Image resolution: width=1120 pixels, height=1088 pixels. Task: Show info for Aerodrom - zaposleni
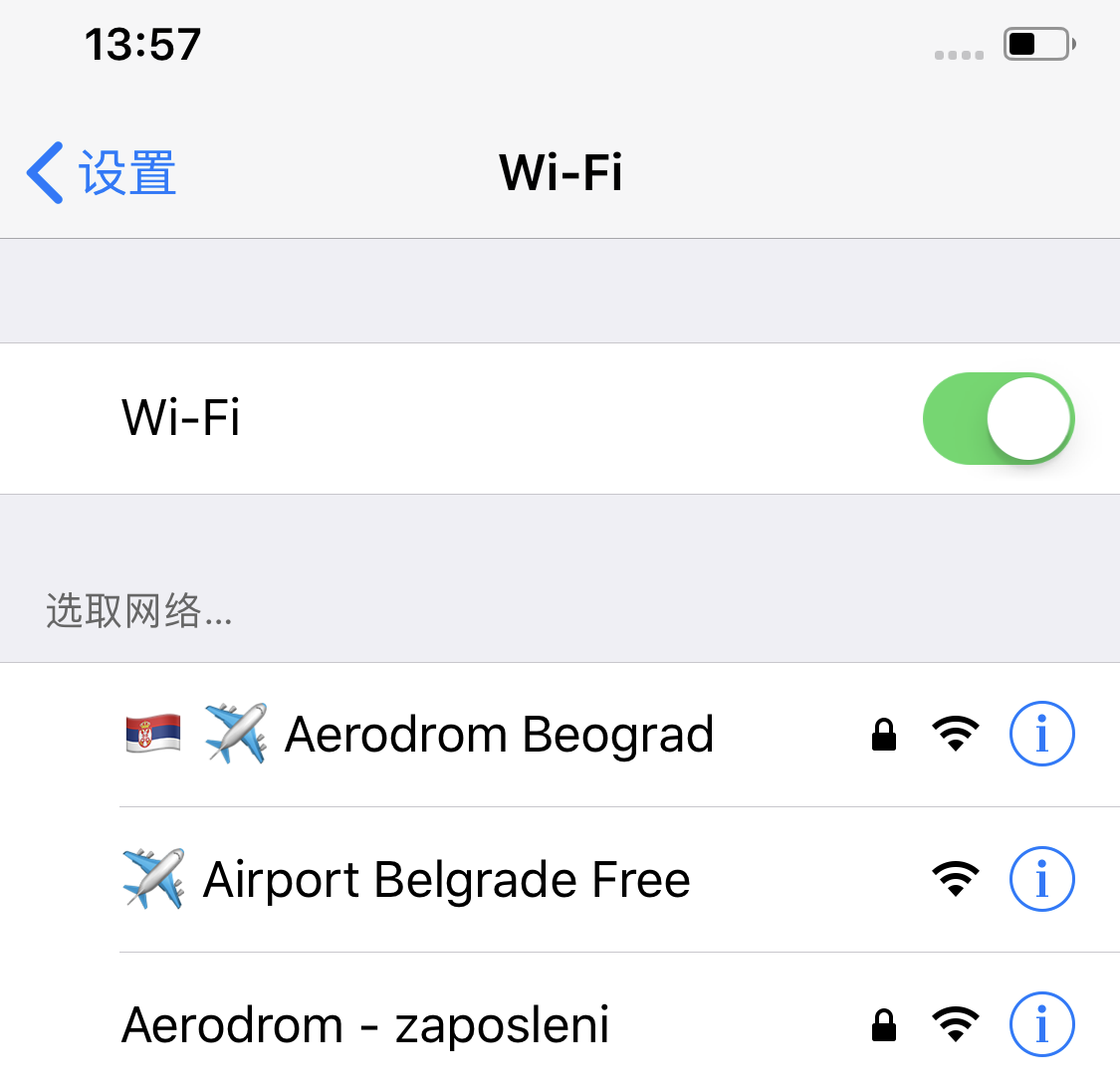[x=1041, y=1024]
